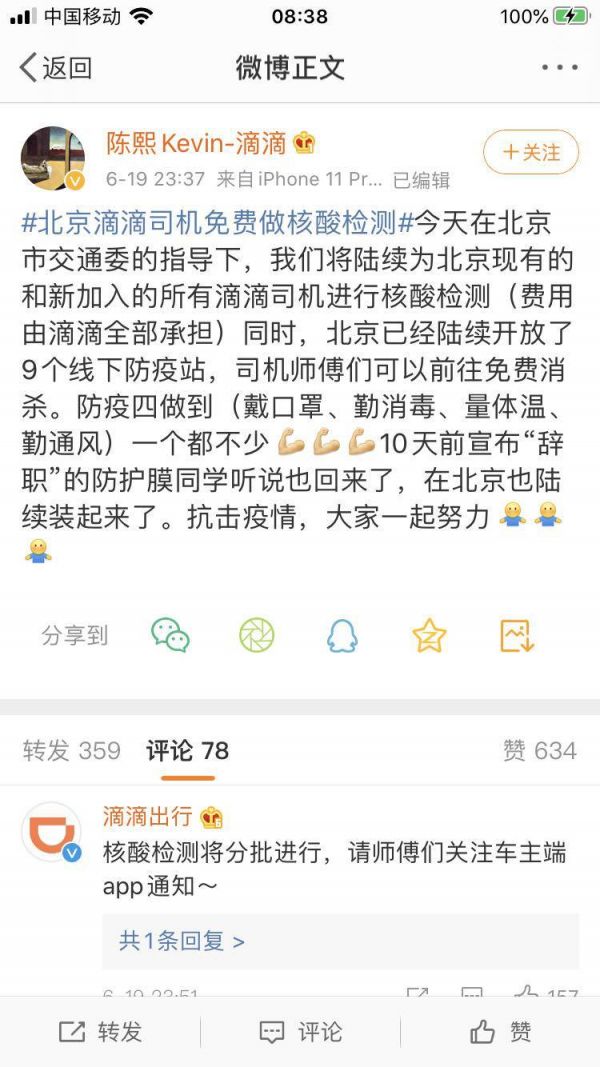
Task: Open the three-dot overflow menu
Action: coord(559,68)
